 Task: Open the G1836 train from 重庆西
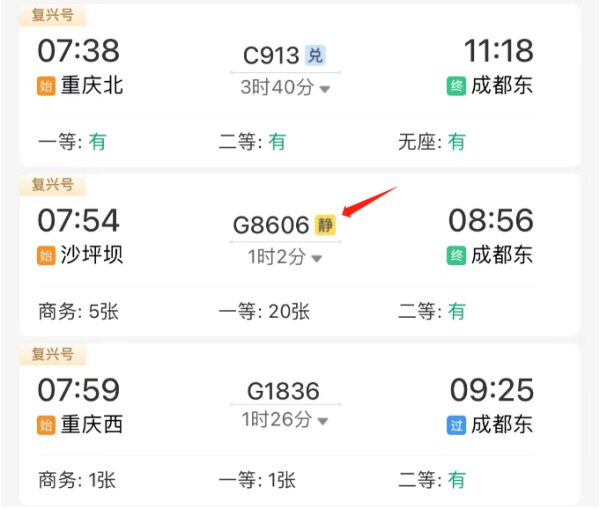point(283,389)
